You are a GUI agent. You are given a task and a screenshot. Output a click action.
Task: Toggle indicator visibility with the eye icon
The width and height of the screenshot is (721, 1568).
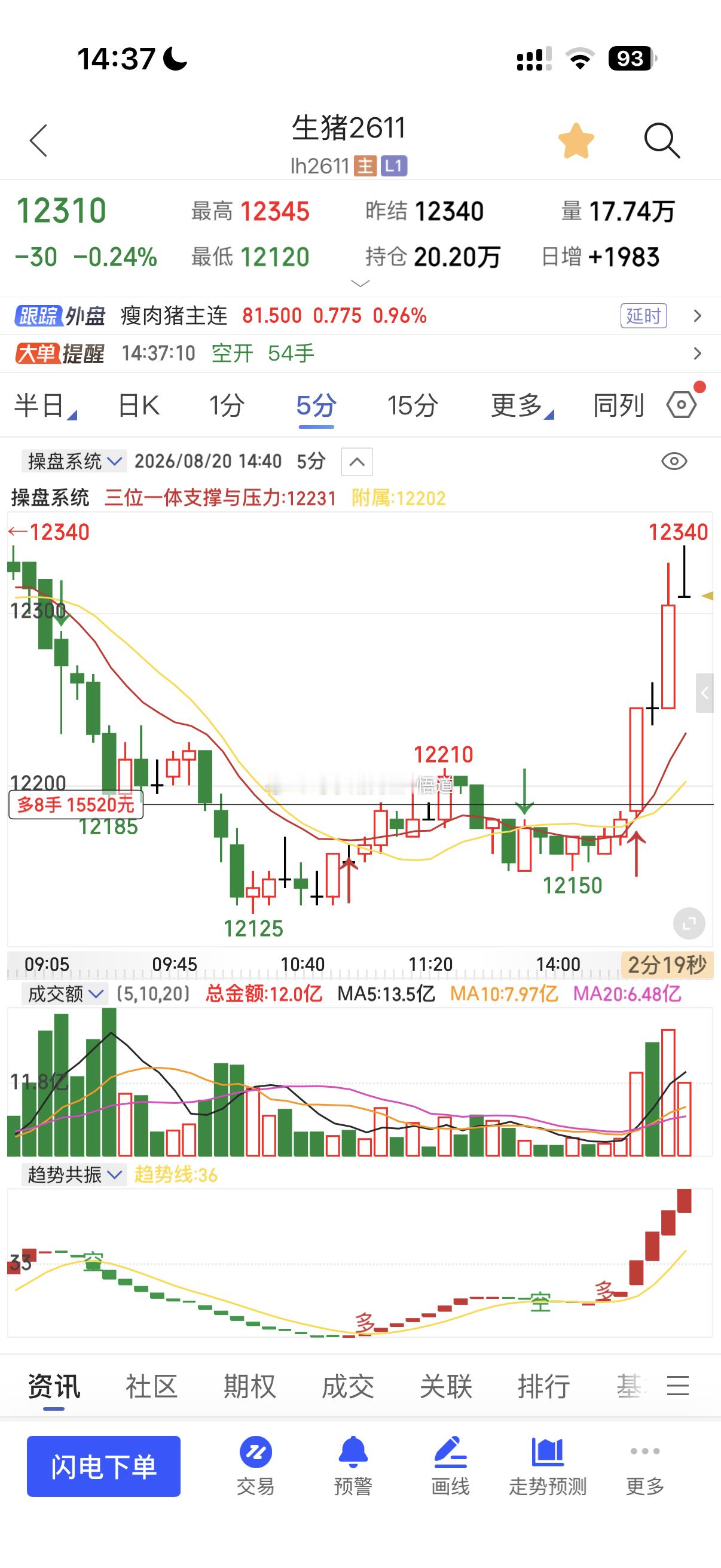674,462
